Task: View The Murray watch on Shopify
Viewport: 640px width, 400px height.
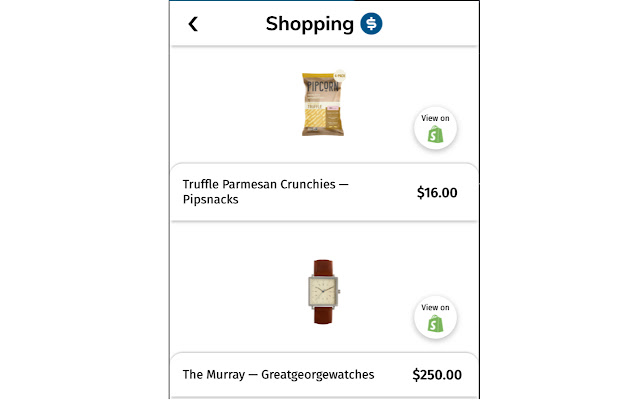Action: (435, 316)
